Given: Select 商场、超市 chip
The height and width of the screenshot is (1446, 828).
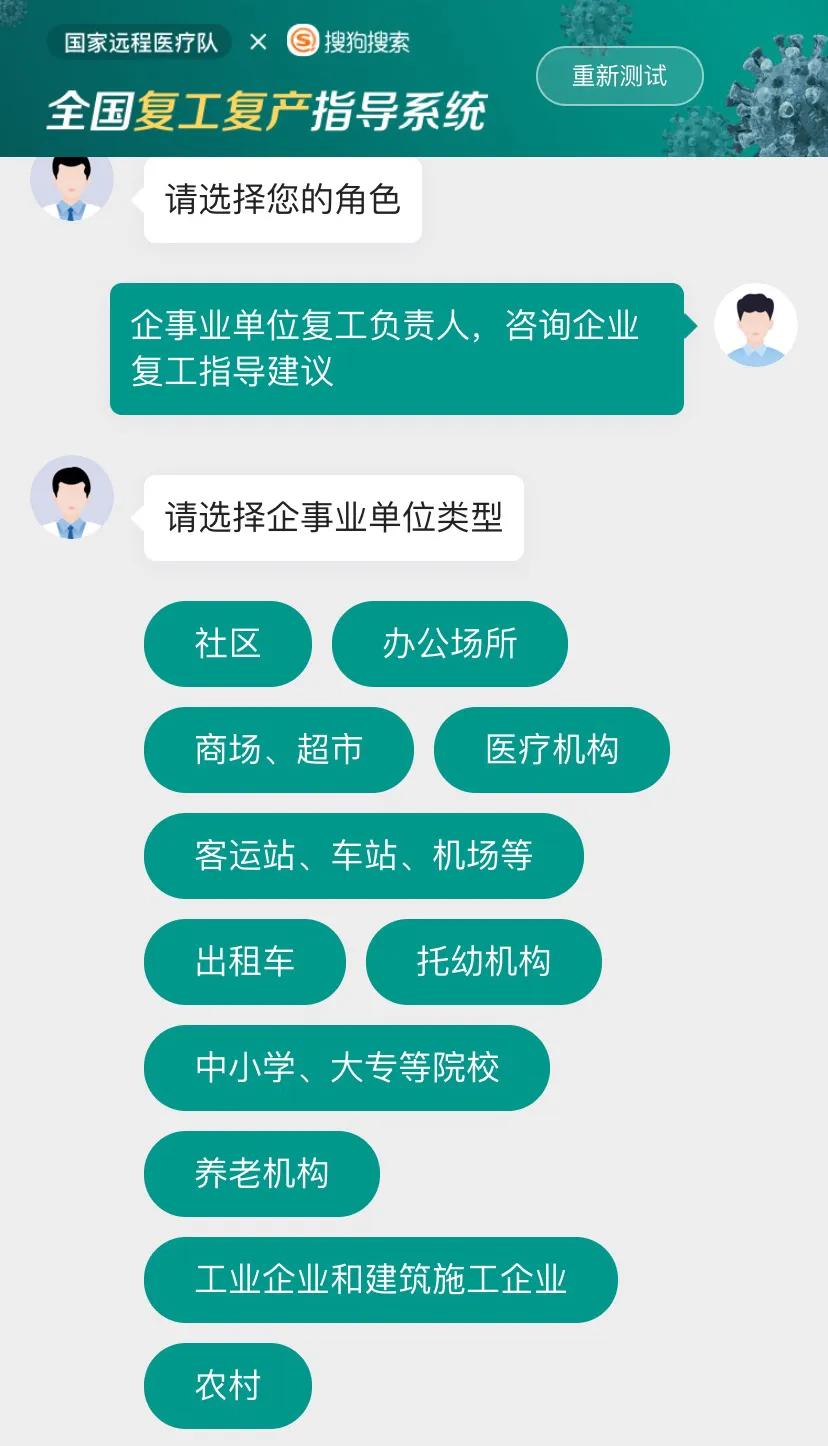Looking at the screenshot, I should (279, 750).
